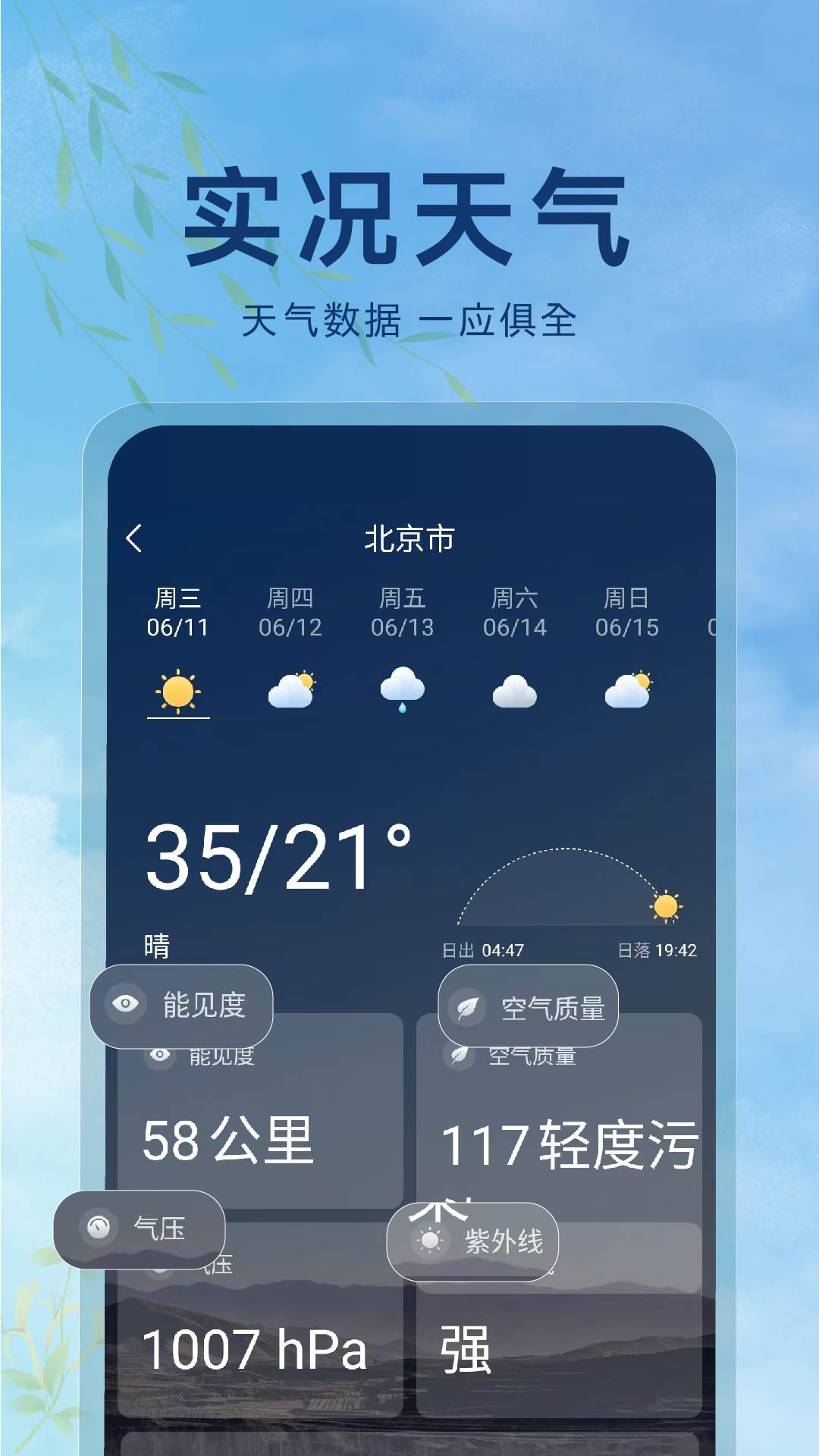Toggle the 紫外线 UV chip
819x1456 pixels.
coord(473,1241)
